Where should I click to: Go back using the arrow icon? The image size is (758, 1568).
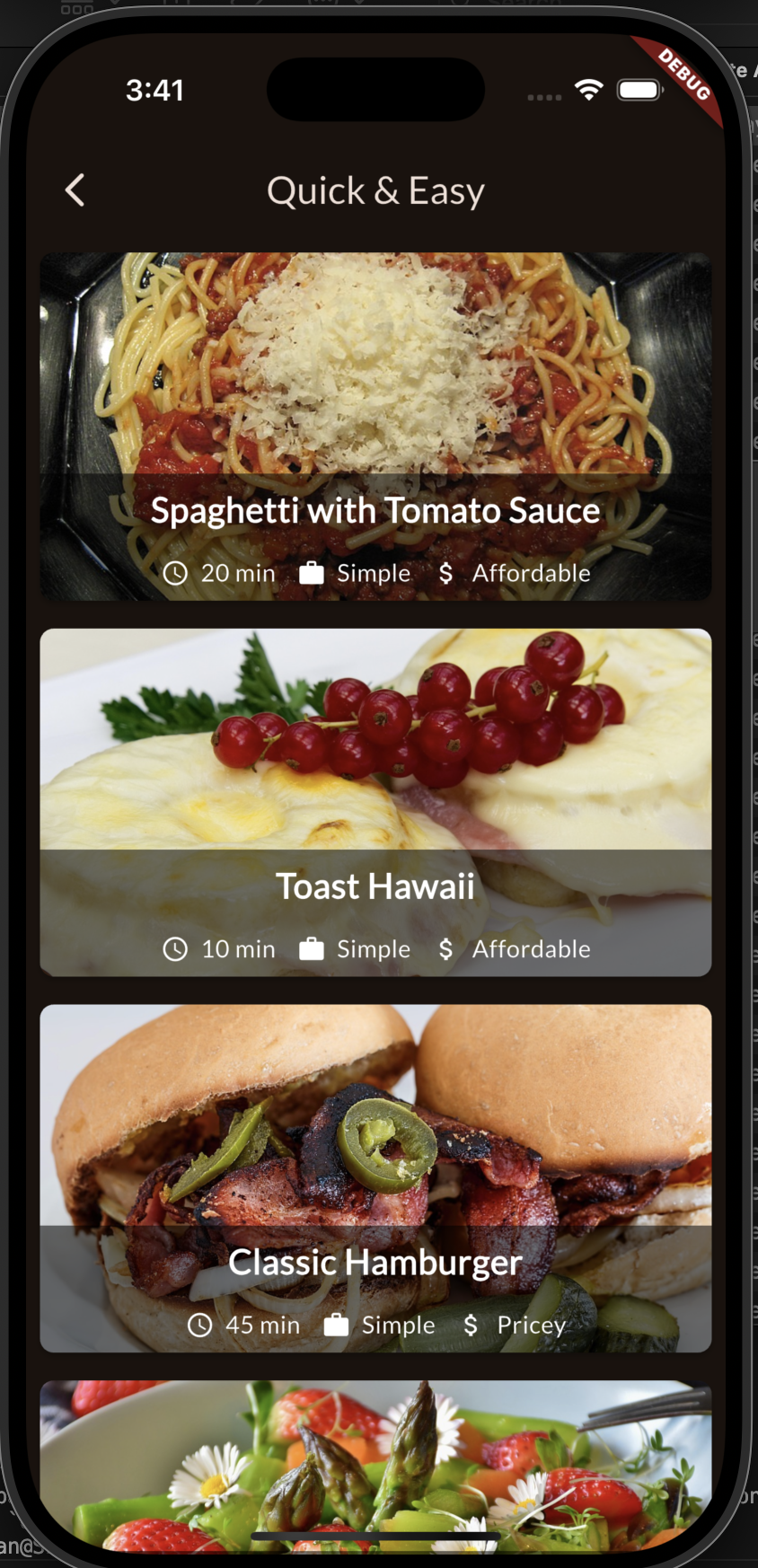pos(75,190)
